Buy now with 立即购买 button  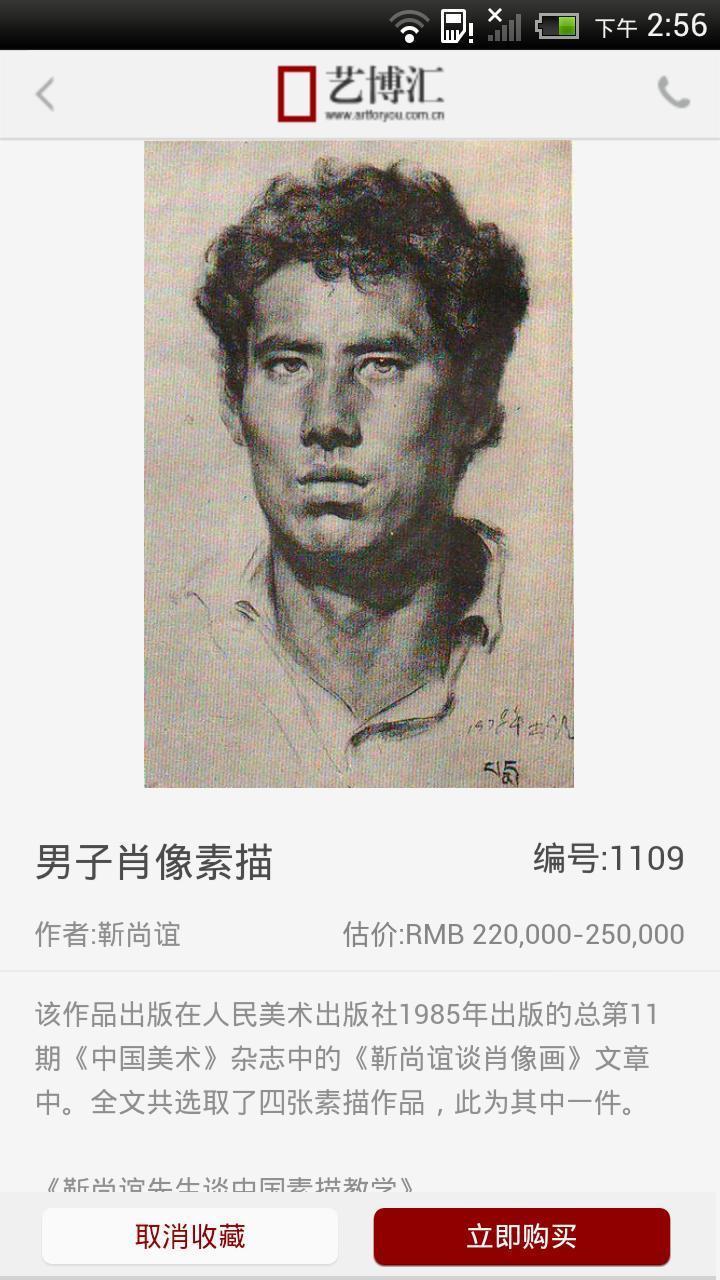521,1236
